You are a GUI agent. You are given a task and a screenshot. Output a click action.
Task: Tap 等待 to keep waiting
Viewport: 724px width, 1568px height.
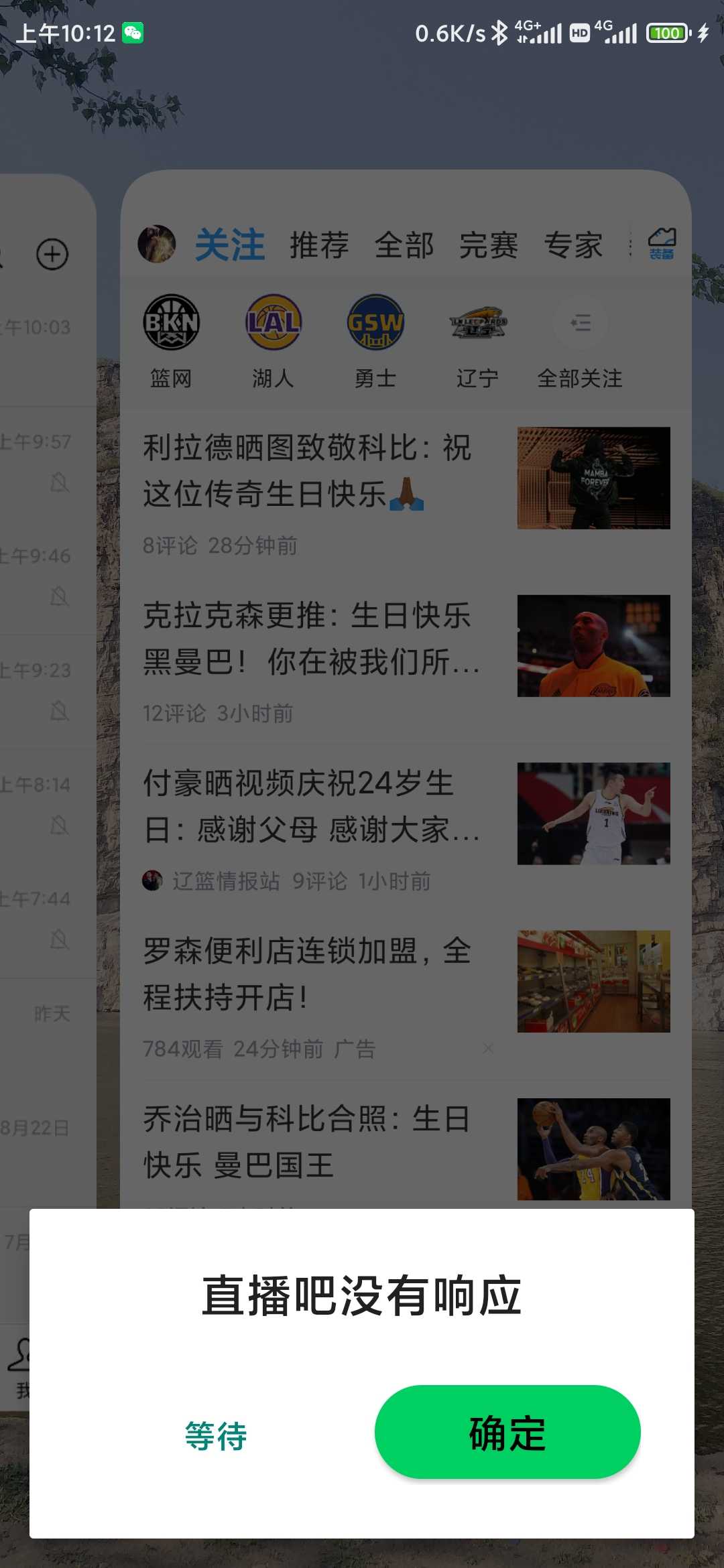pos(216,1435)
